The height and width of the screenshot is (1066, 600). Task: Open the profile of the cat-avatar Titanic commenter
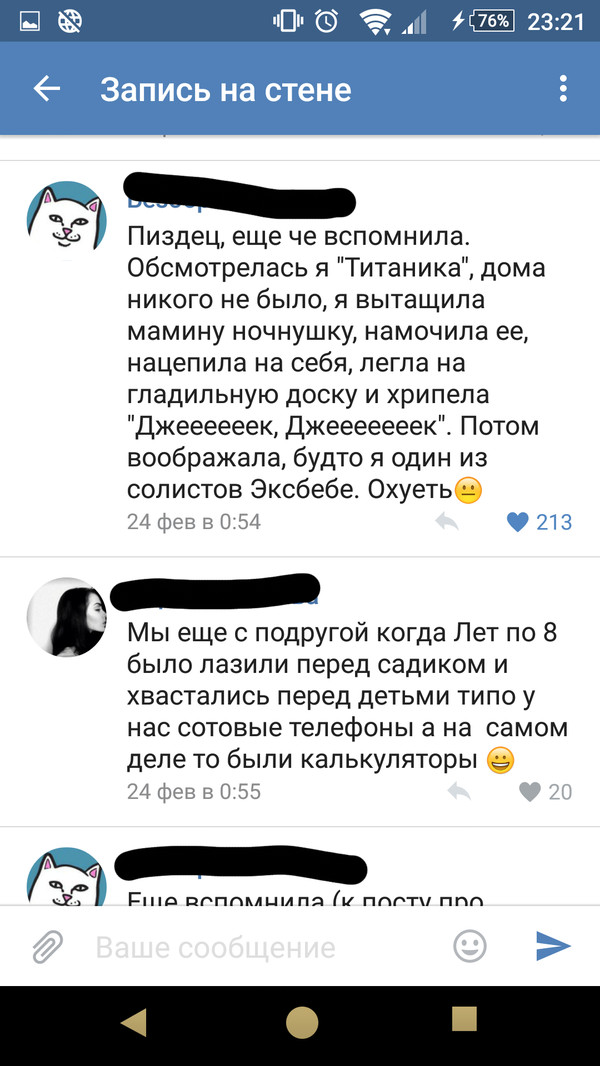[65, 220]
